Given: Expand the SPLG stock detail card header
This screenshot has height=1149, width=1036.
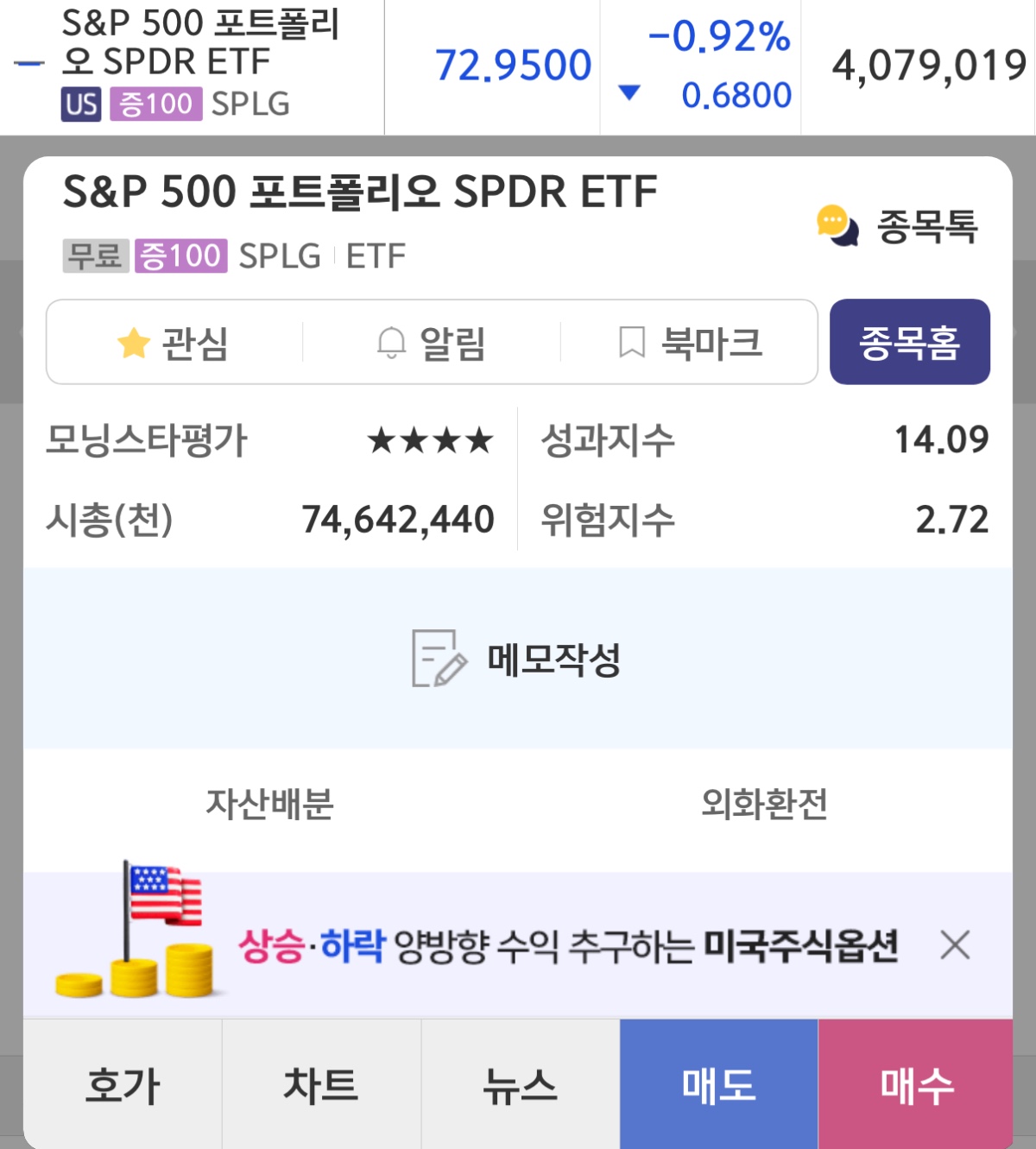Looking at the screenshot, I should [x=360, y=190].
